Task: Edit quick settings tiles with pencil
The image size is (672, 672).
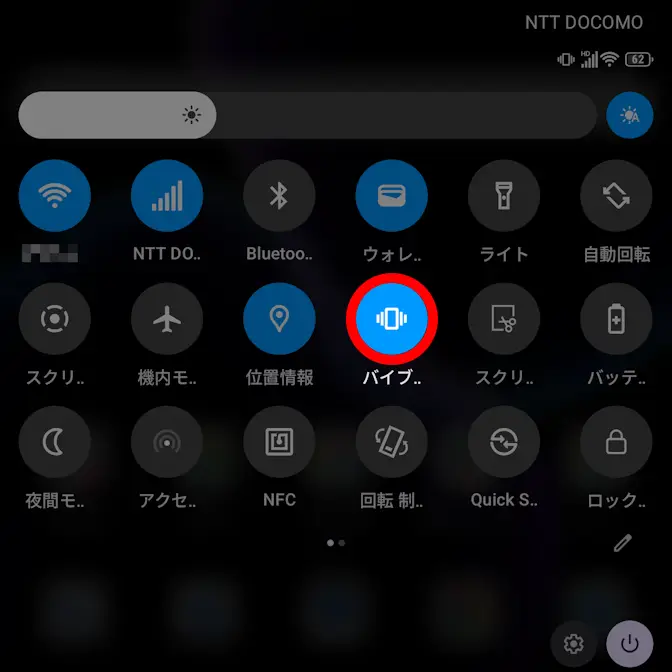Action: (x=623, y=543)
